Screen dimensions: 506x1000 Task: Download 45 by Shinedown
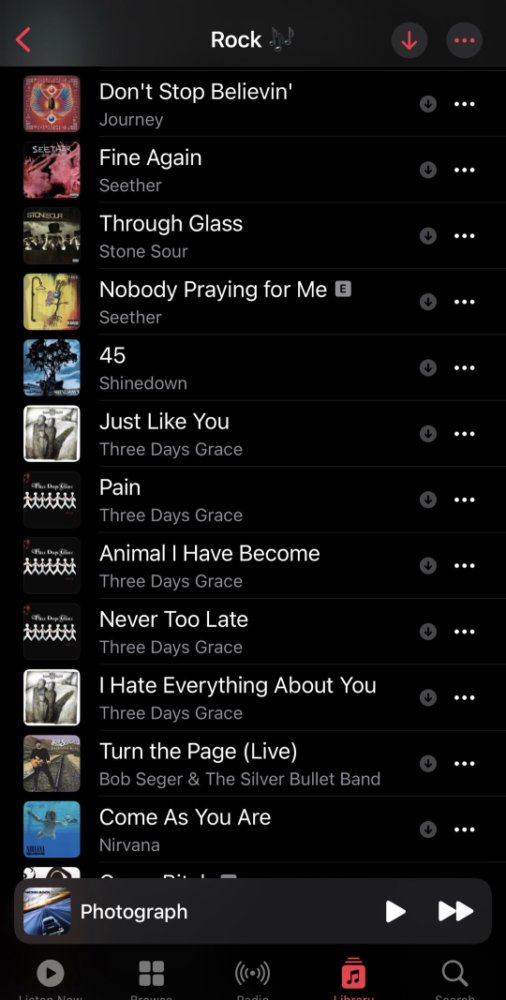point(428,367)
